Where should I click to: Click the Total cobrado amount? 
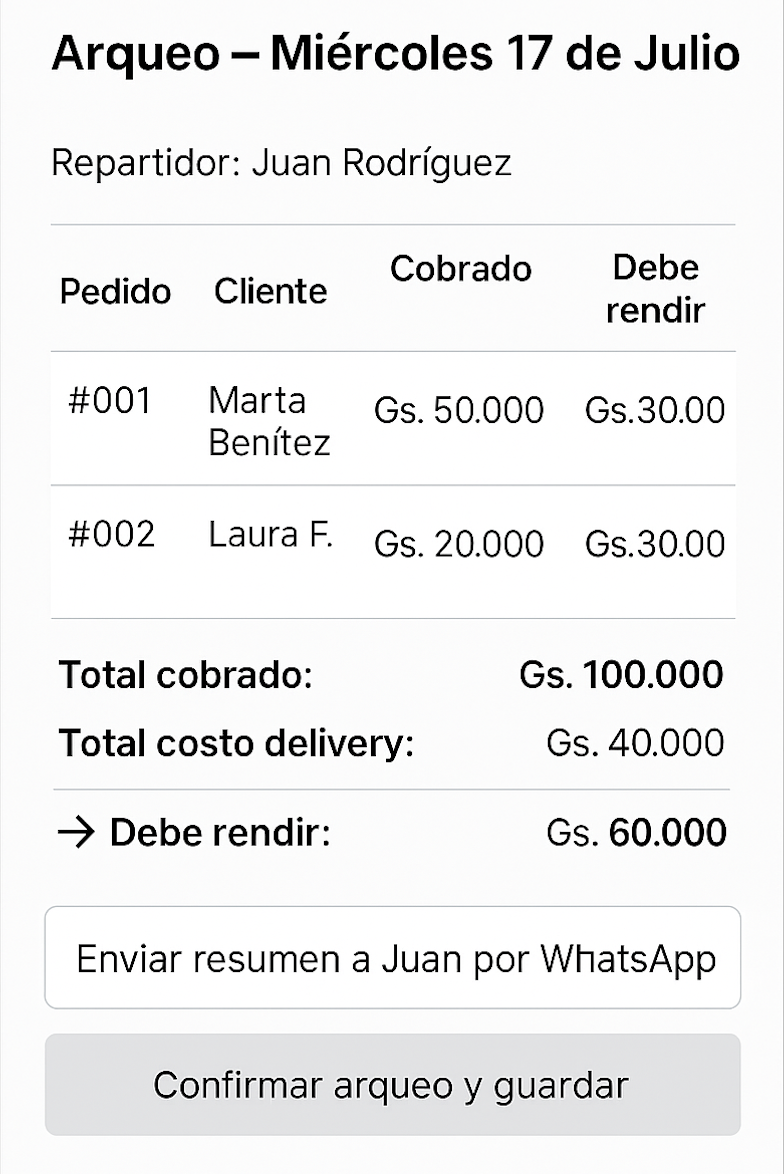622,674
